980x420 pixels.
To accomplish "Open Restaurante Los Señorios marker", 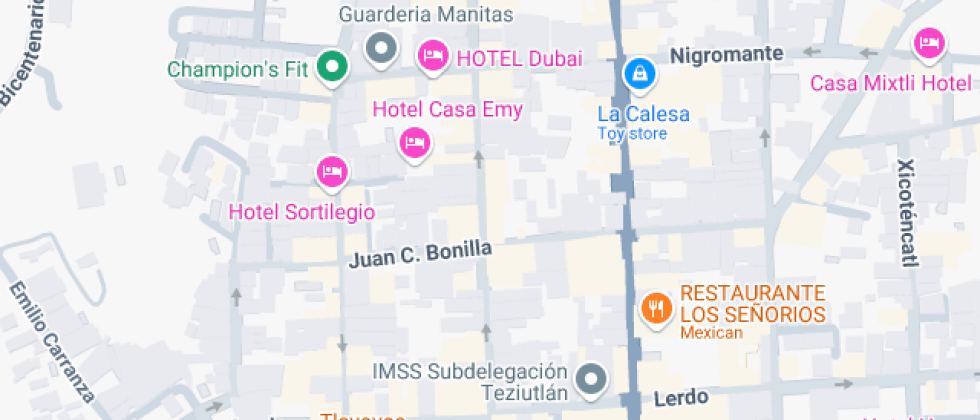I will [655, 308].
